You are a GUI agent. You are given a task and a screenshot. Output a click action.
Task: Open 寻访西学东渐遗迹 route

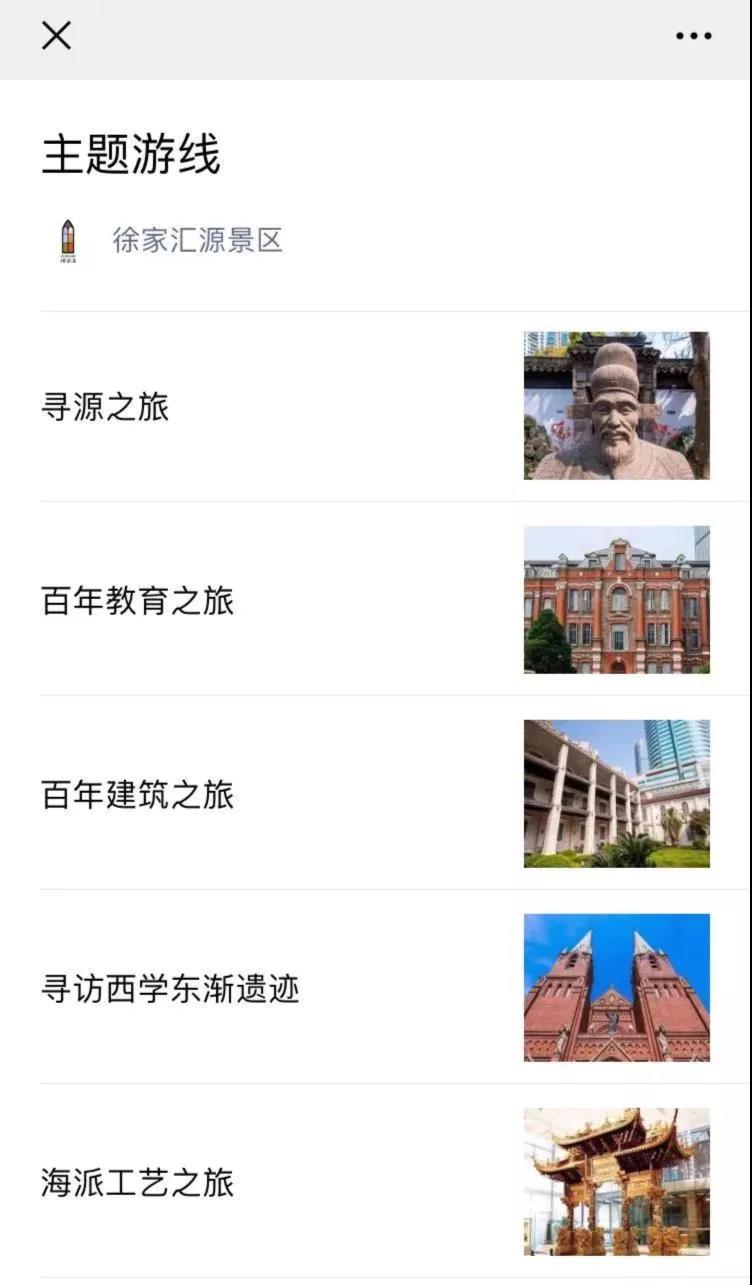point(376,987)
